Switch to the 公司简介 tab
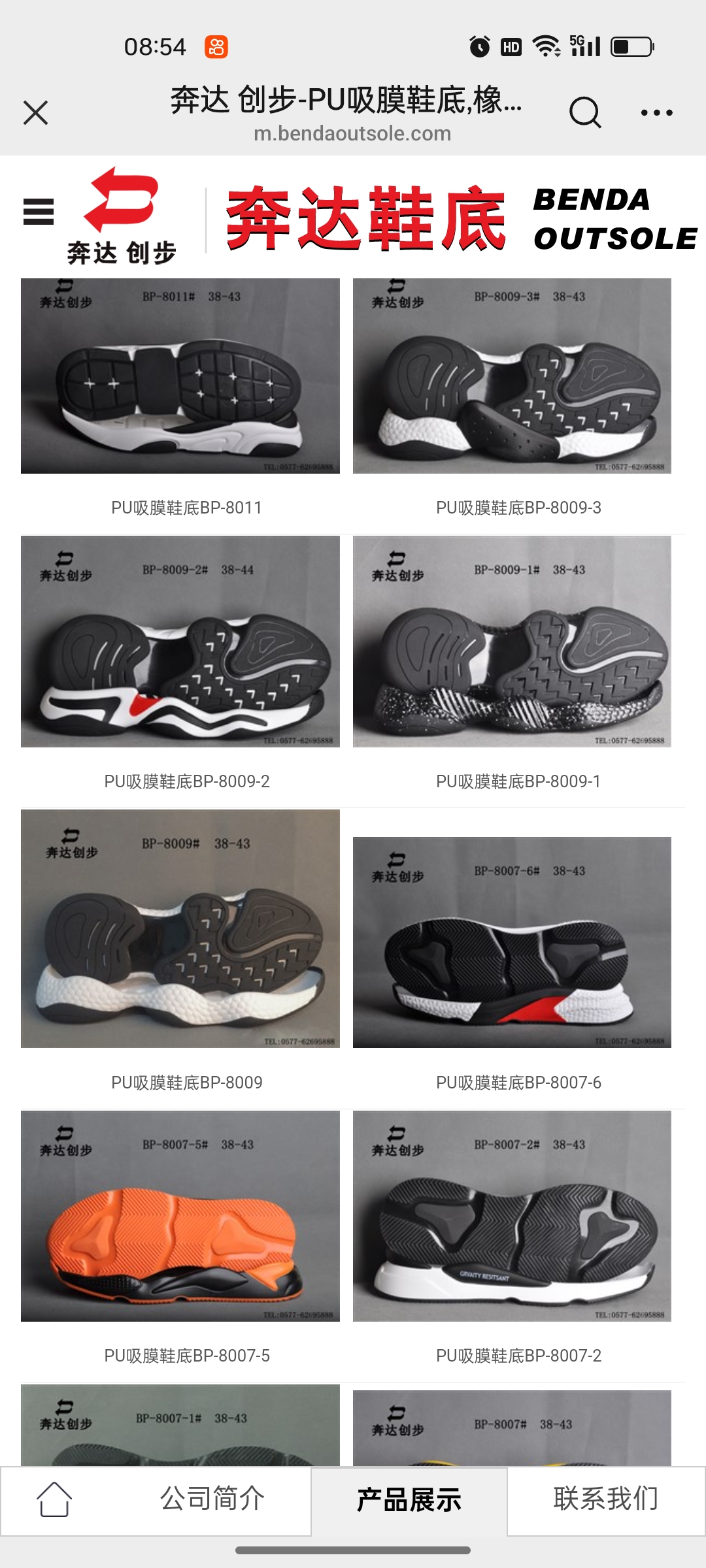 (212, 1499)
